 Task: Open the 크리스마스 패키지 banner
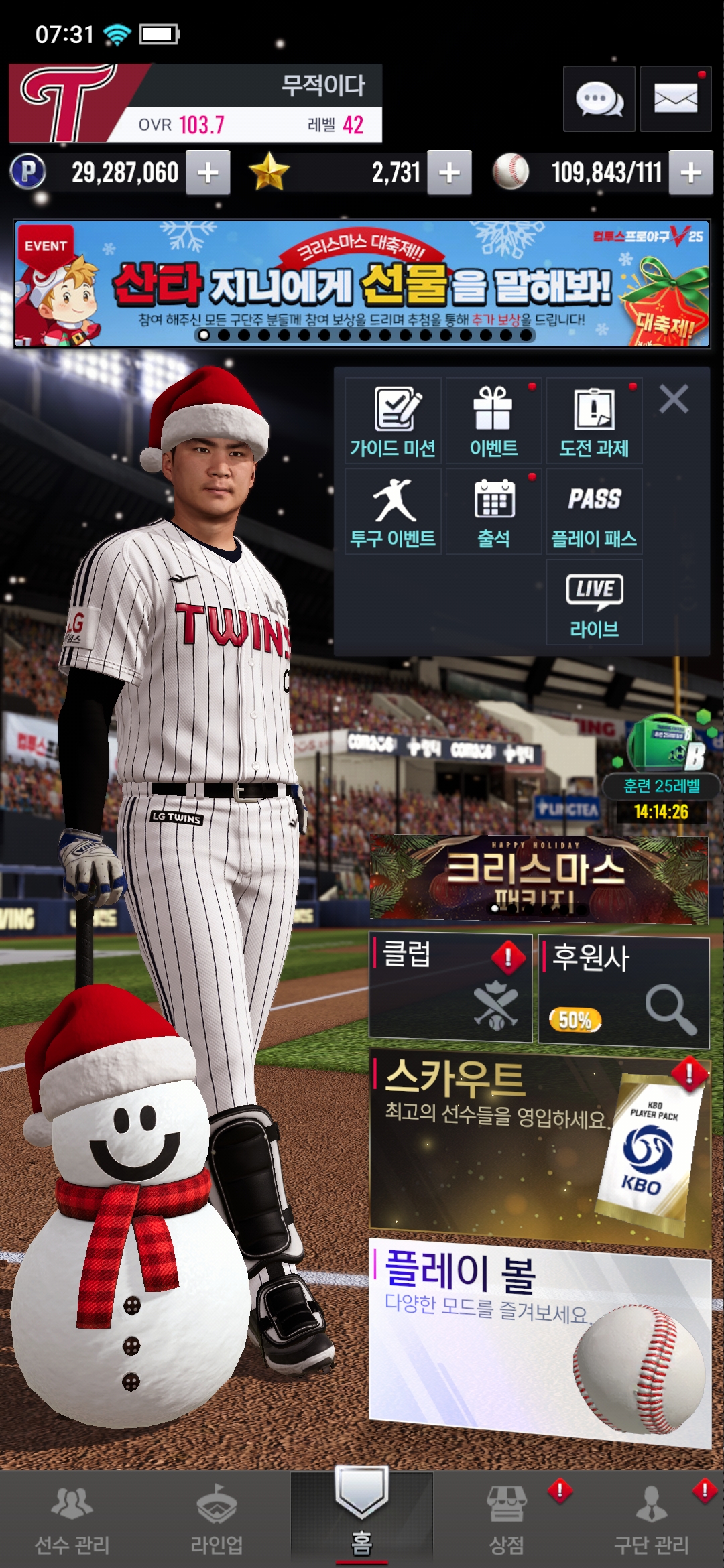(538, 879)
